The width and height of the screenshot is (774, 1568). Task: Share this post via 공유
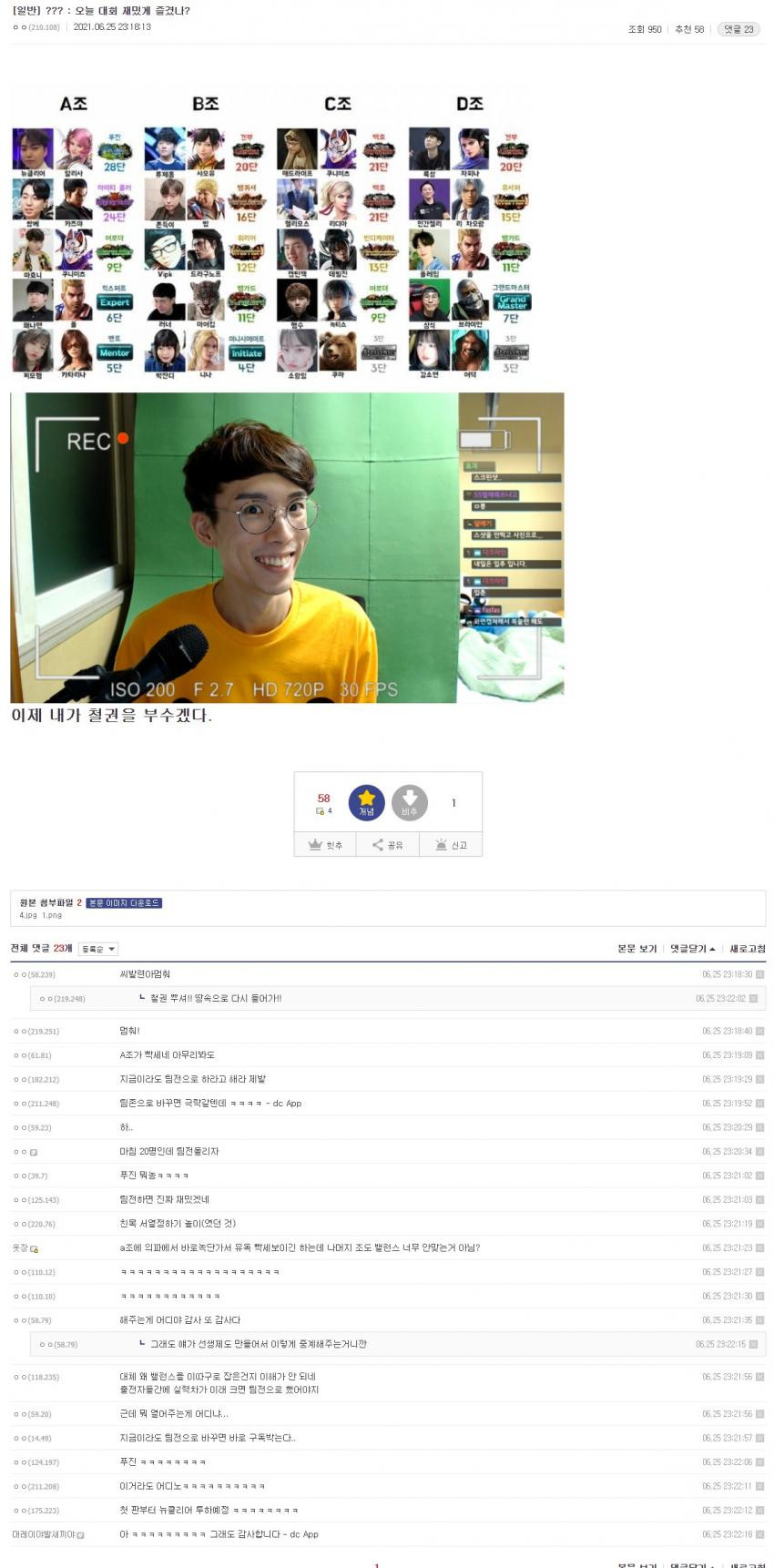click(387, 845)
